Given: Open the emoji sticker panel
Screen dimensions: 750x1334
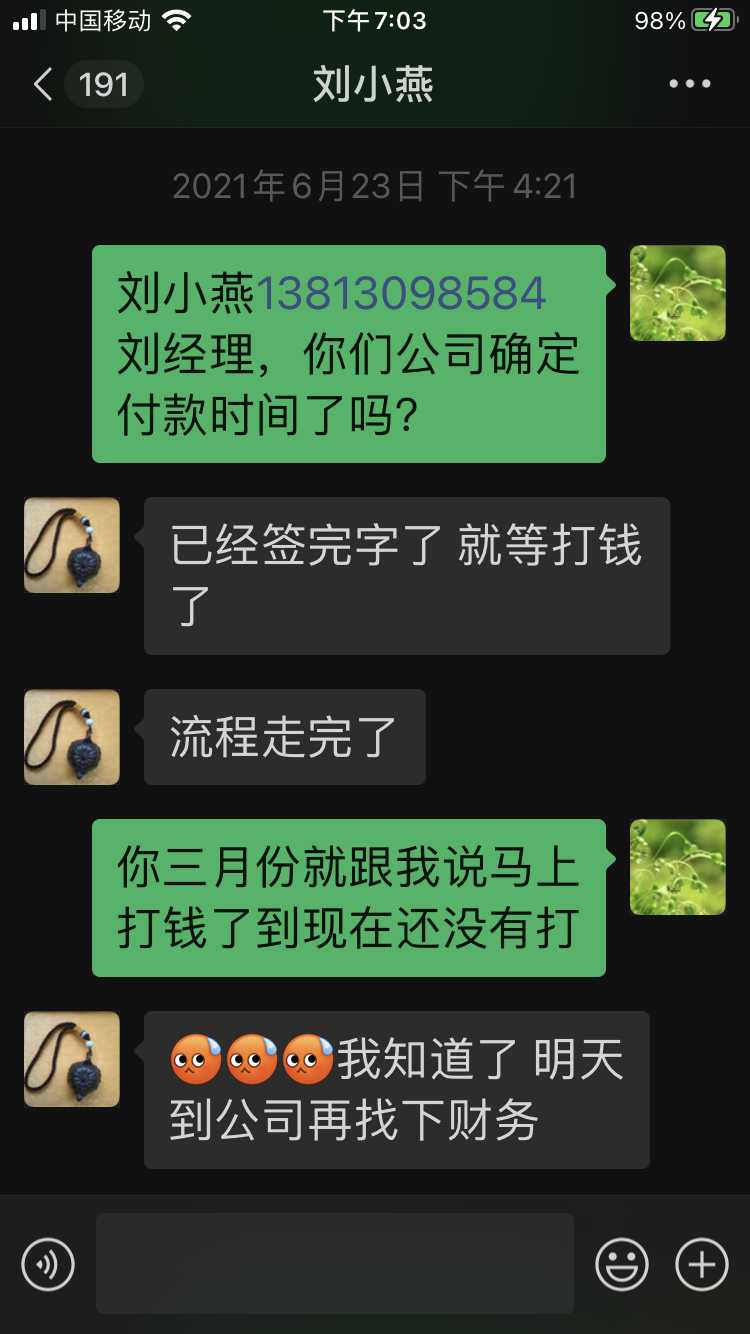Looking at the screenshot, I should 621,1264.
